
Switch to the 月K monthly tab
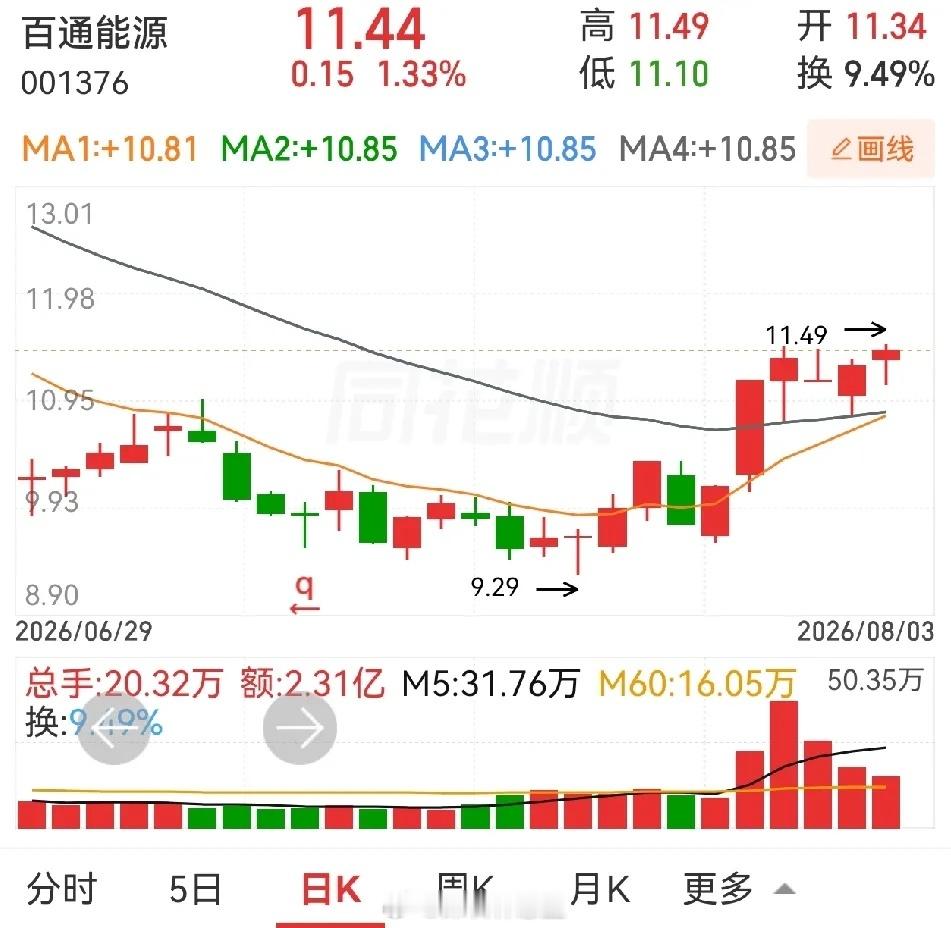(600, 889)
